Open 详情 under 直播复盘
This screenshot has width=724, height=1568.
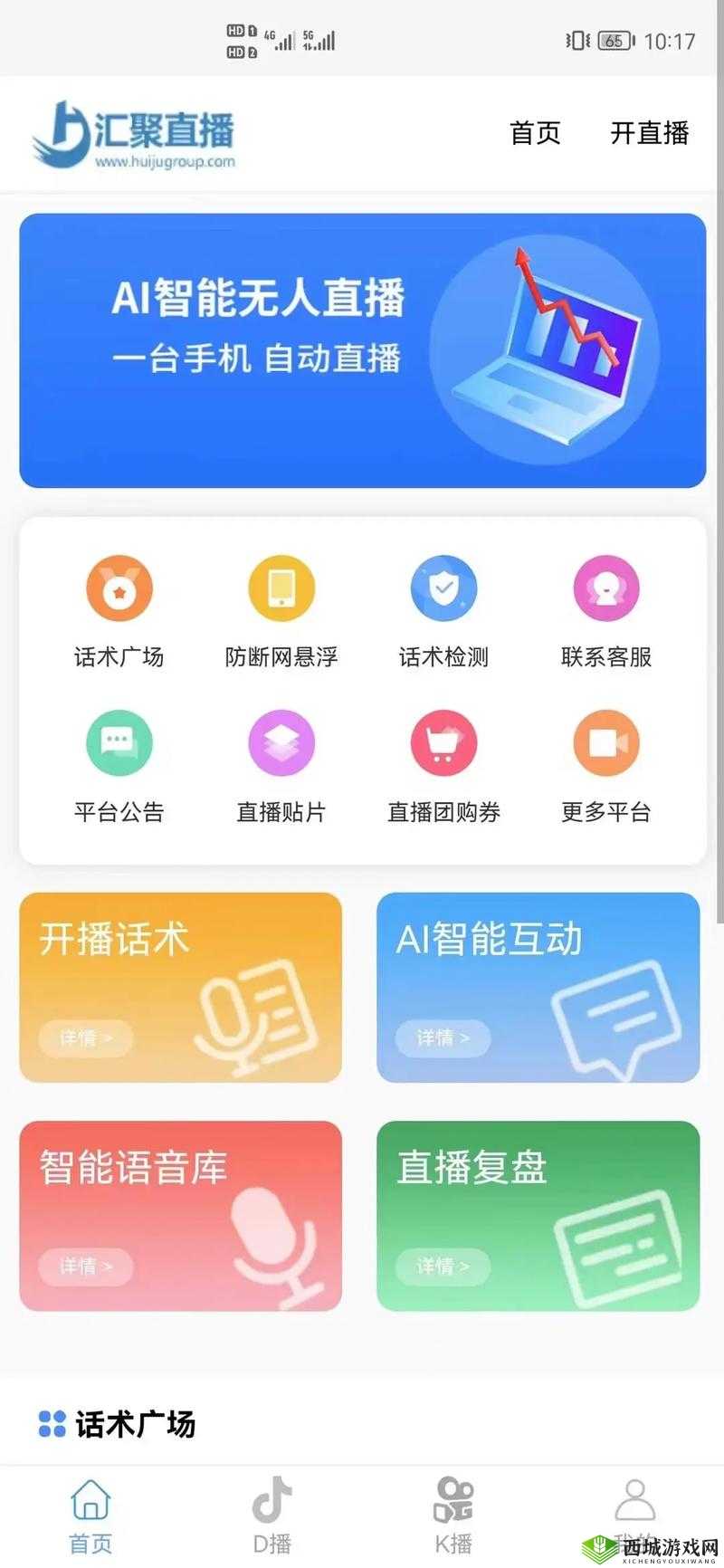coord(441,1267)
